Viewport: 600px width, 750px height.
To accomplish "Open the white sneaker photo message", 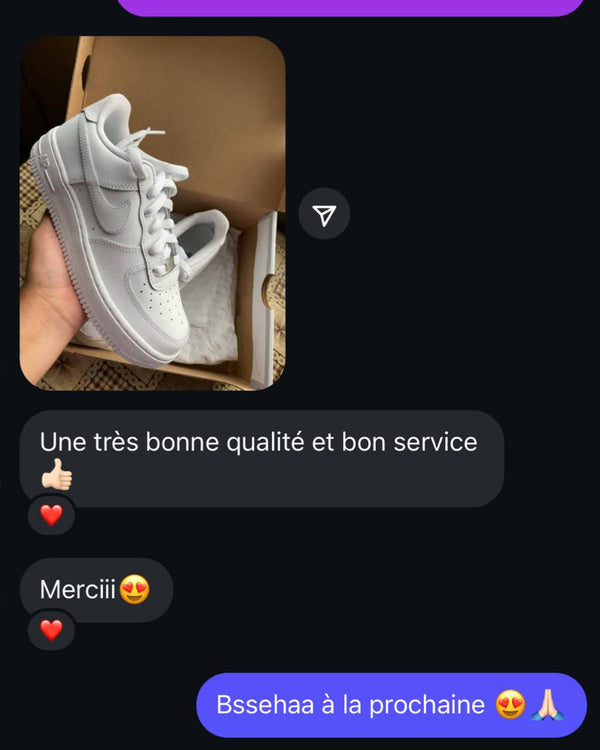I will [152, 213].
